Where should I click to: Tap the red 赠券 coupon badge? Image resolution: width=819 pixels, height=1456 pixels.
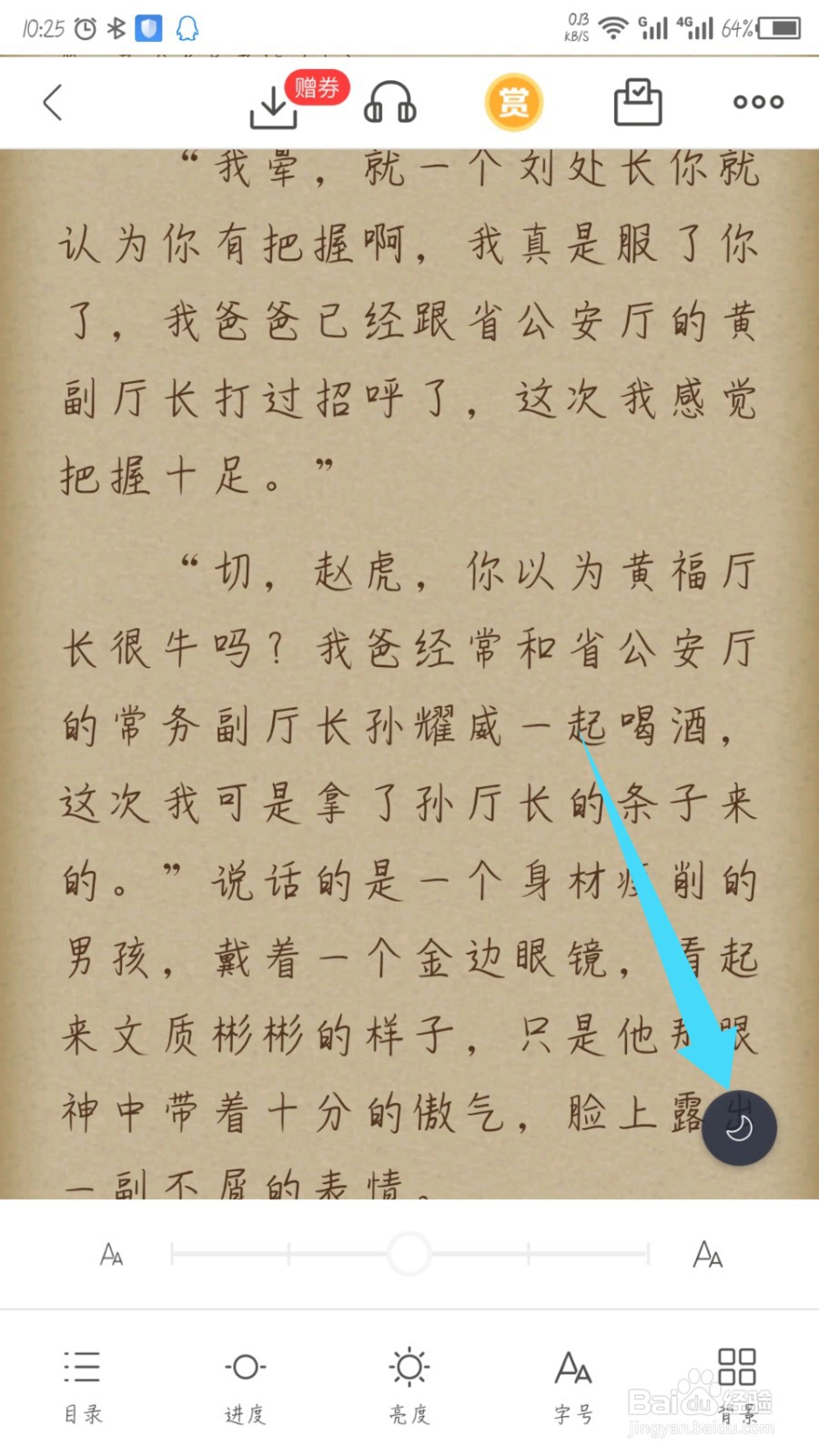tap(316, 86)
